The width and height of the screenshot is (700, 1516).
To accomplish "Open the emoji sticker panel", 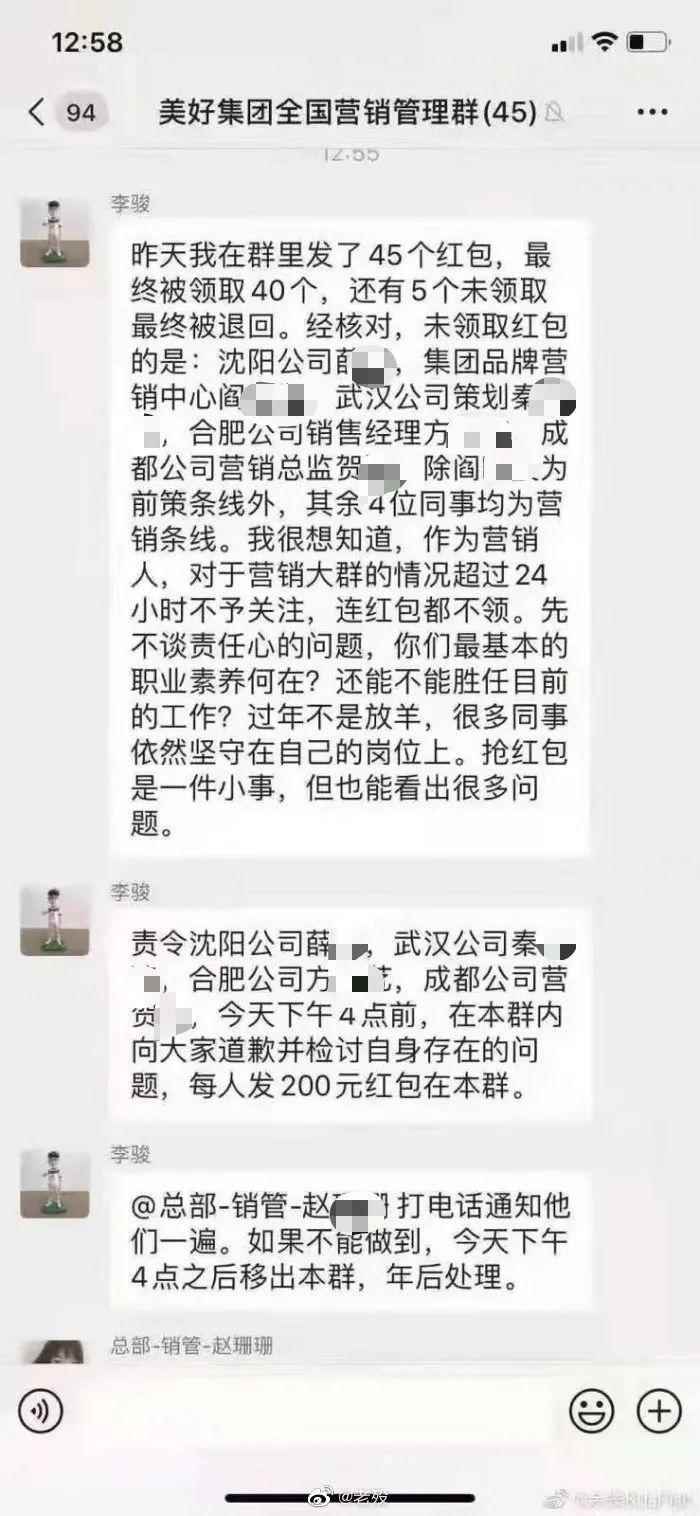I will coord(591,1411).
